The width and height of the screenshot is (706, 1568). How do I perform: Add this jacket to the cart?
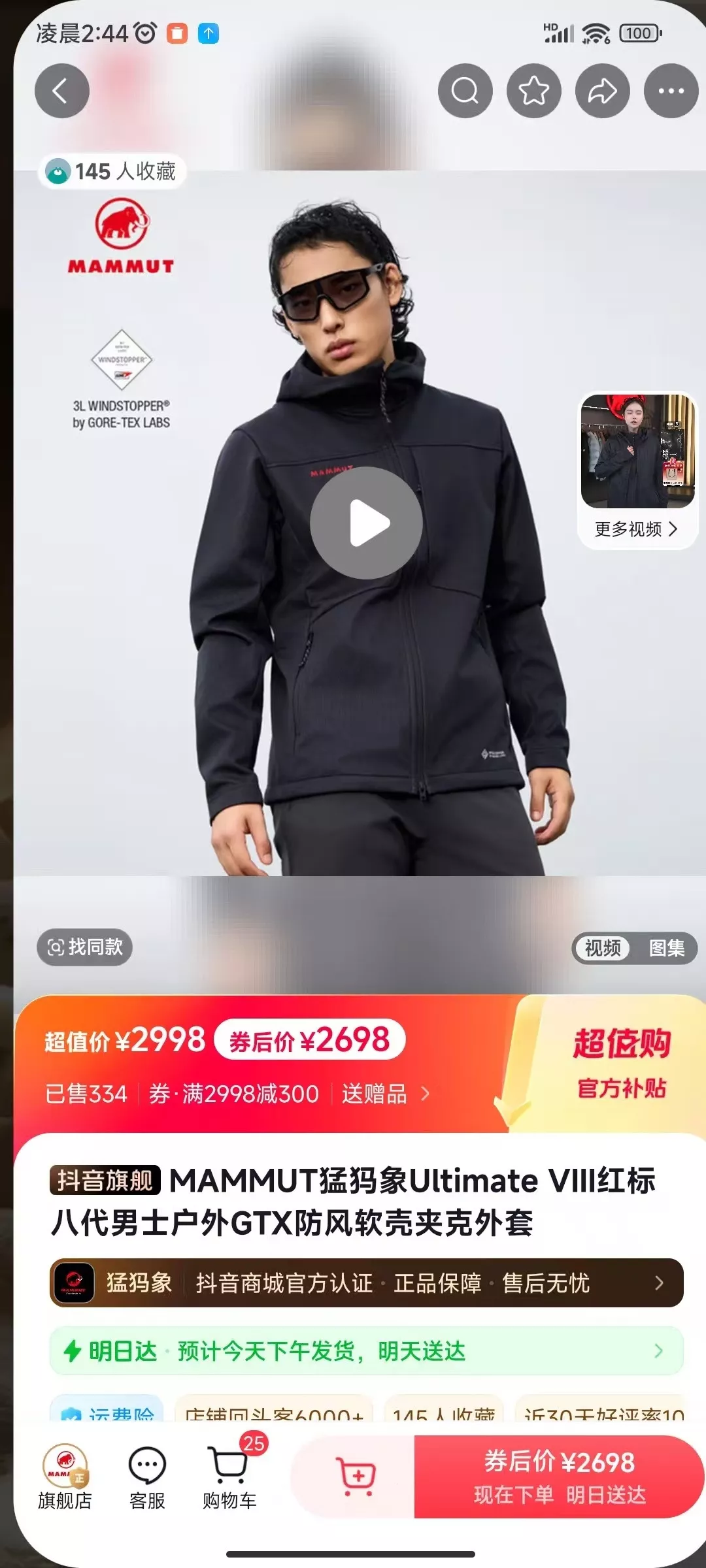tap(352, 1477)
